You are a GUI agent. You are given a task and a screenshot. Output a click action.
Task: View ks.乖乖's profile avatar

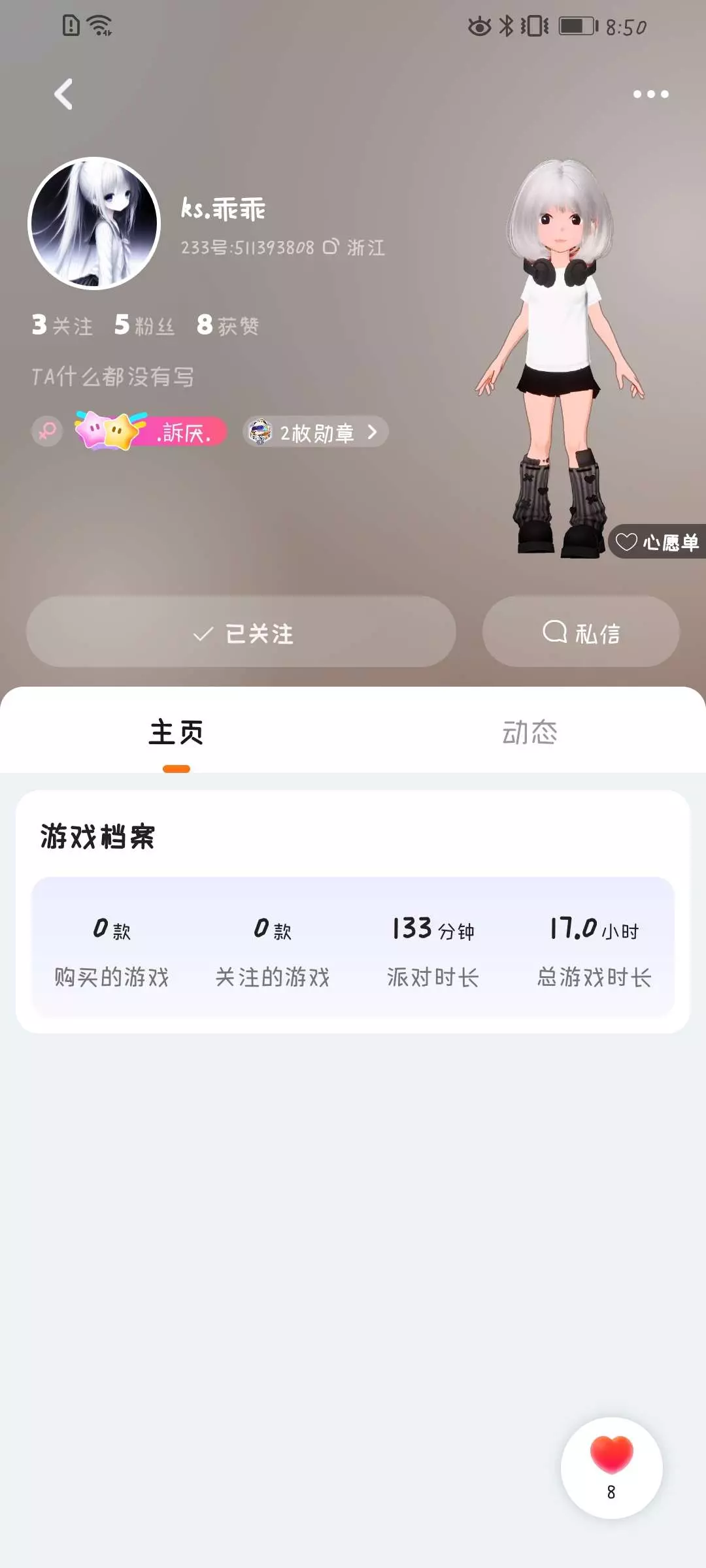click(94, 223)
